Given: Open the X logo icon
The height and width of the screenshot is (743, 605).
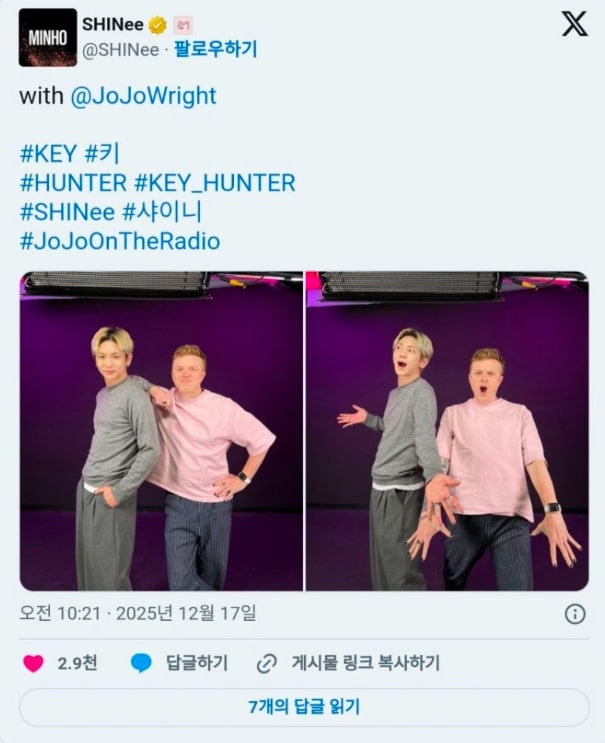Looking at the screenshot, I should pyautogui.click(x=574, y=26).
